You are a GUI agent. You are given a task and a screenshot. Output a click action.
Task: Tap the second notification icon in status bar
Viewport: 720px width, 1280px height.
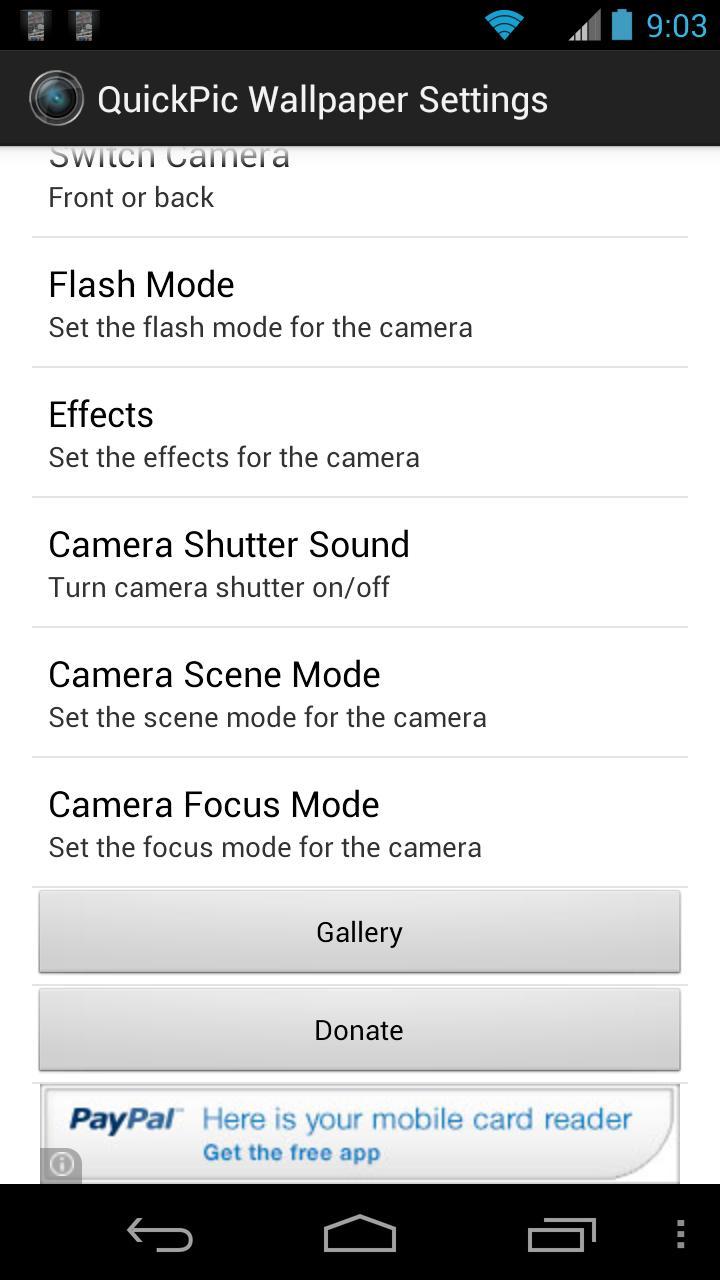pos(85,25)
